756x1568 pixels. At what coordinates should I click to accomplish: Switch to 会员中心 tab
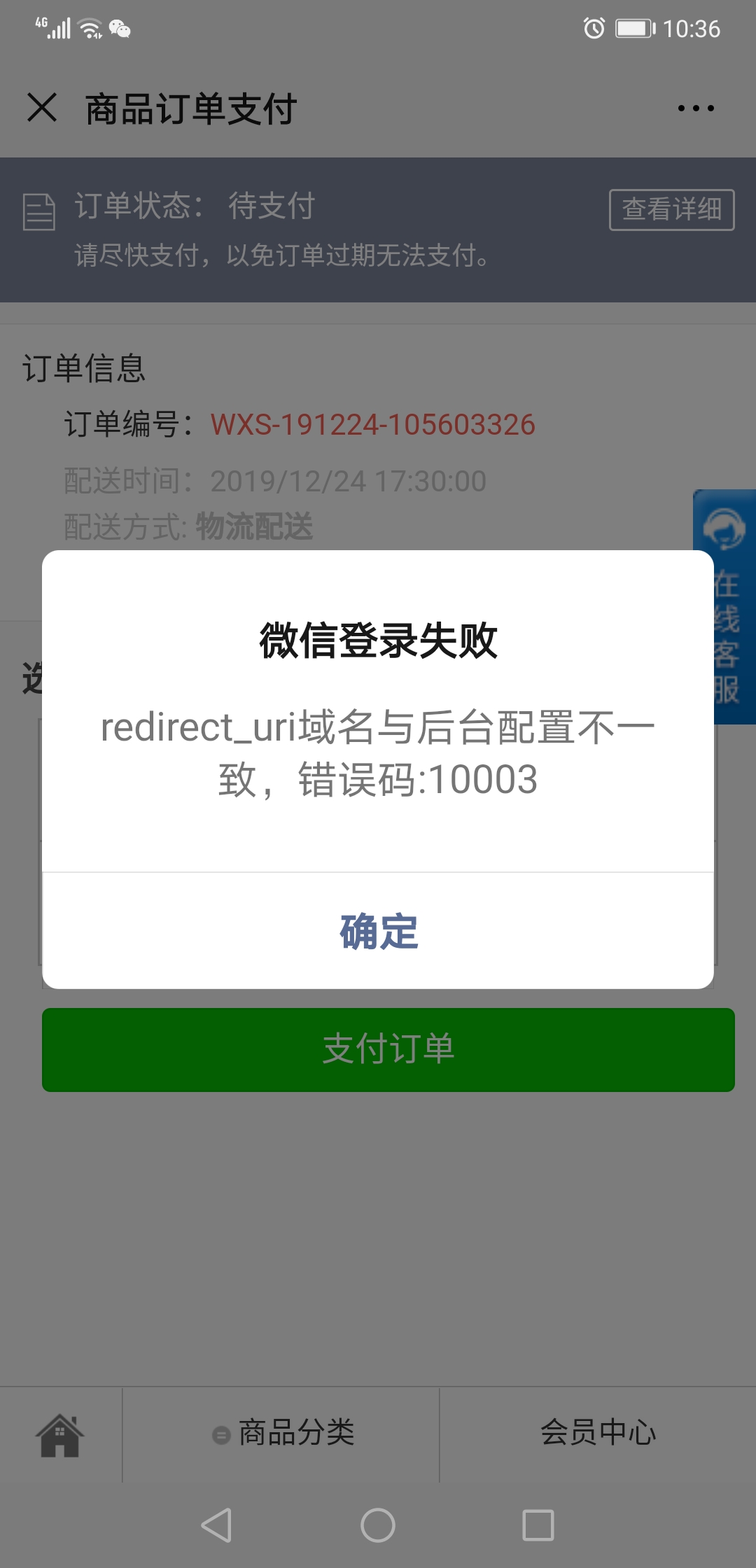click(598, 1433)
